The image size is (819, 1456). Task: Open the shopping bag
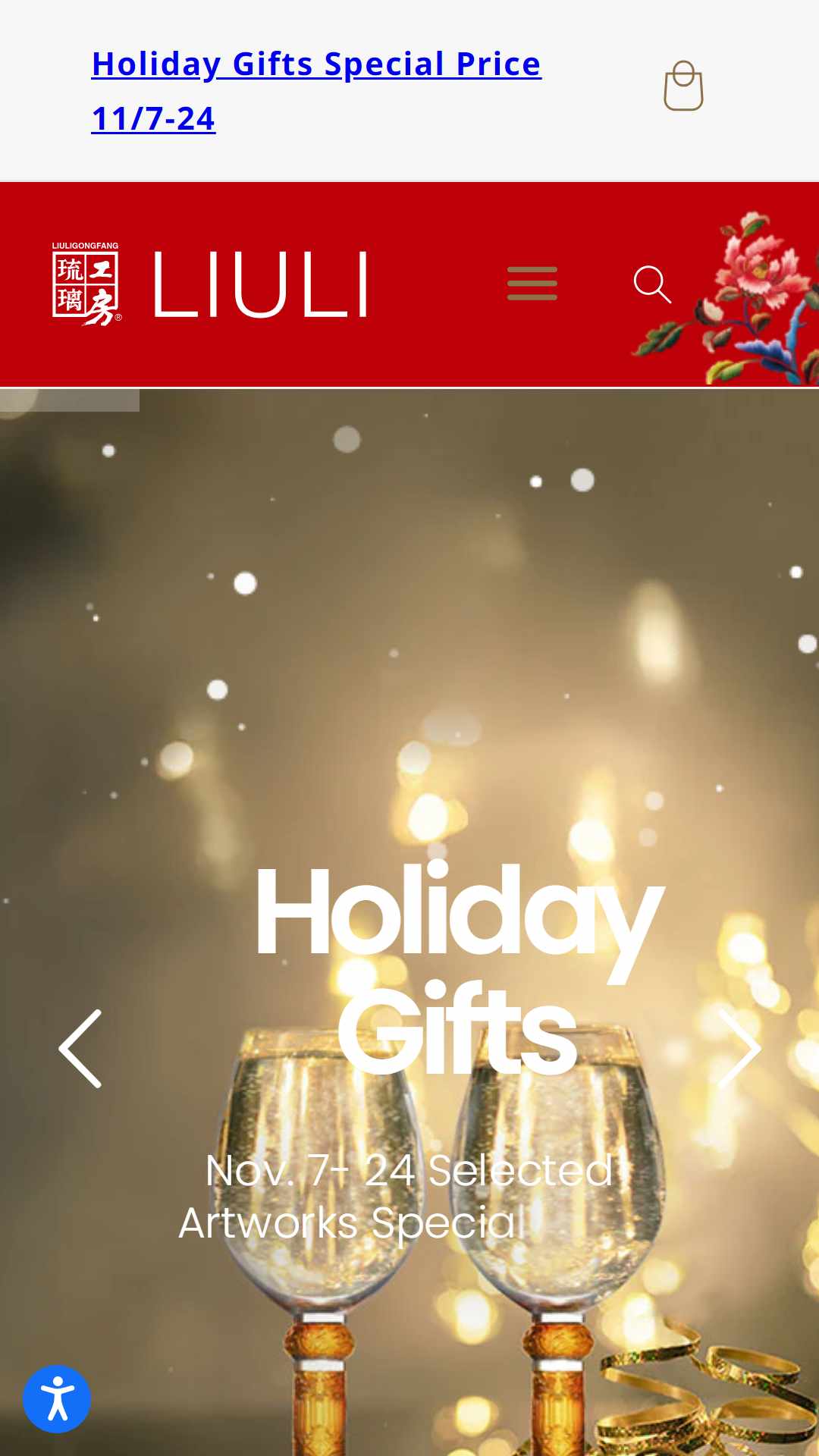683,86
